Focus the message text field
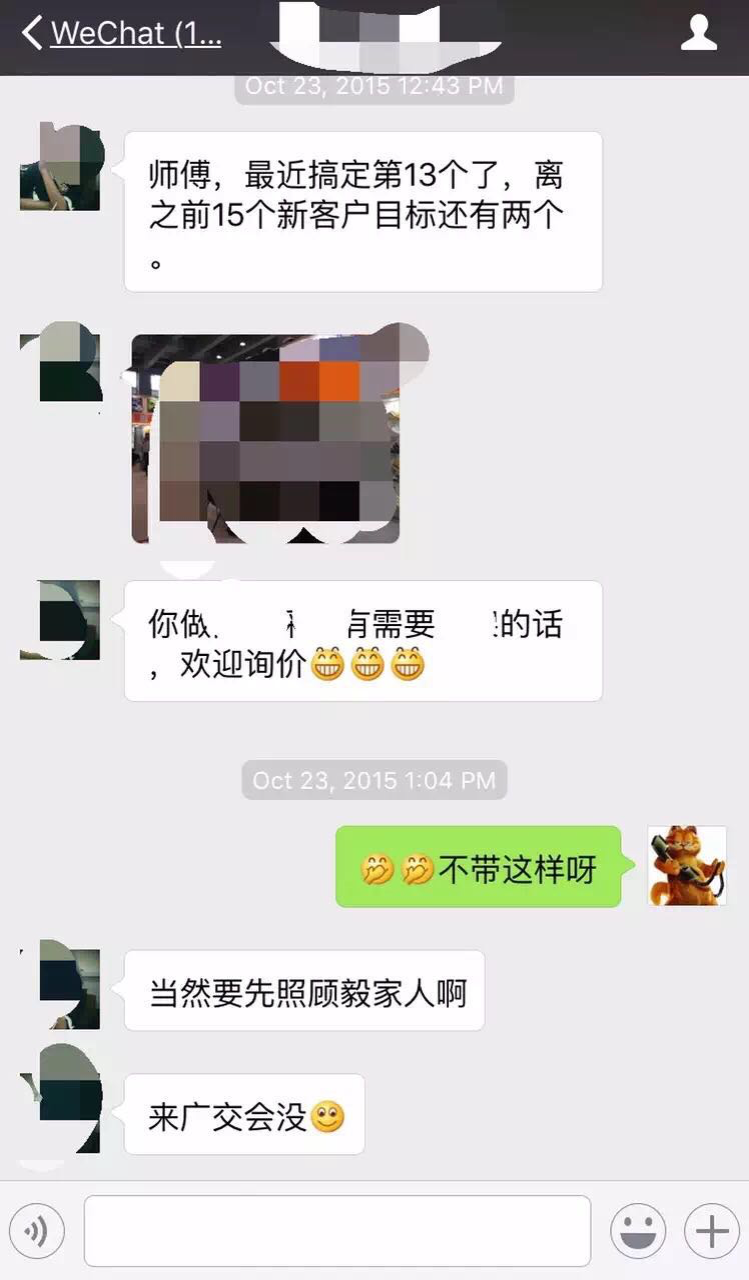Image resolution: width=749 pixels, height=1280 pixels. pyautogui.click(x=337, y=1231)
